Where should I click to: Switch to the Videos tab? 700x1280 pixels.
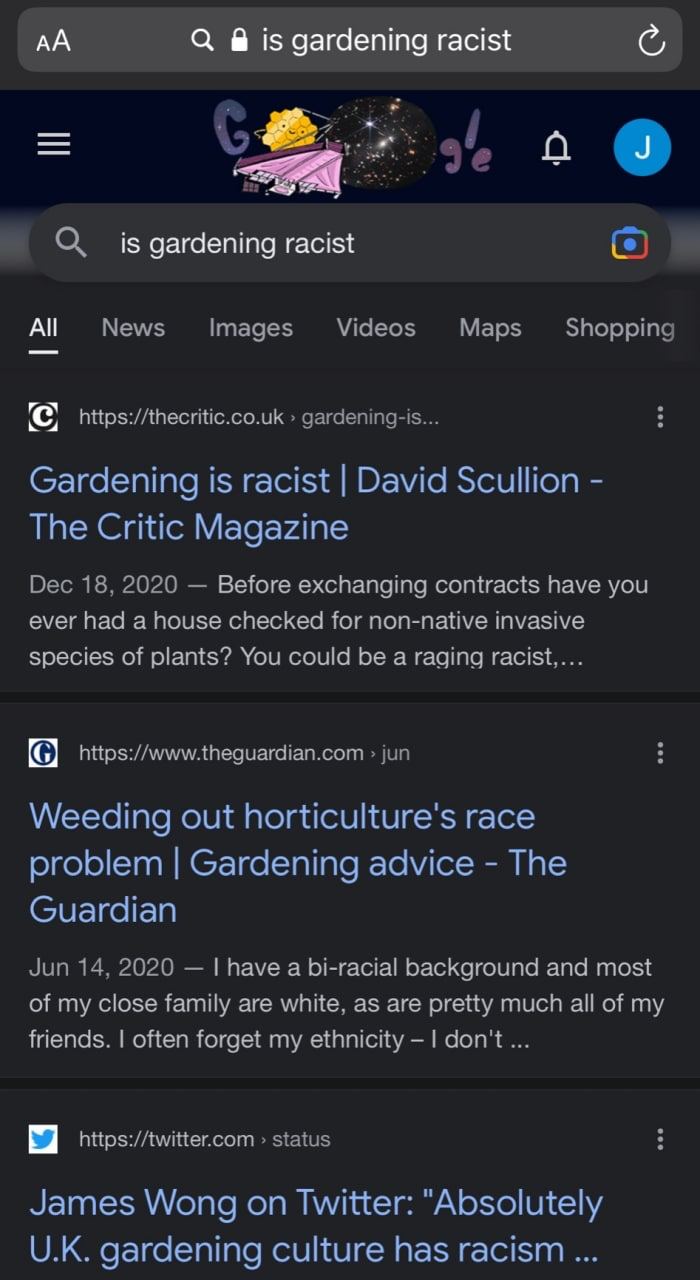pos(375,328)
